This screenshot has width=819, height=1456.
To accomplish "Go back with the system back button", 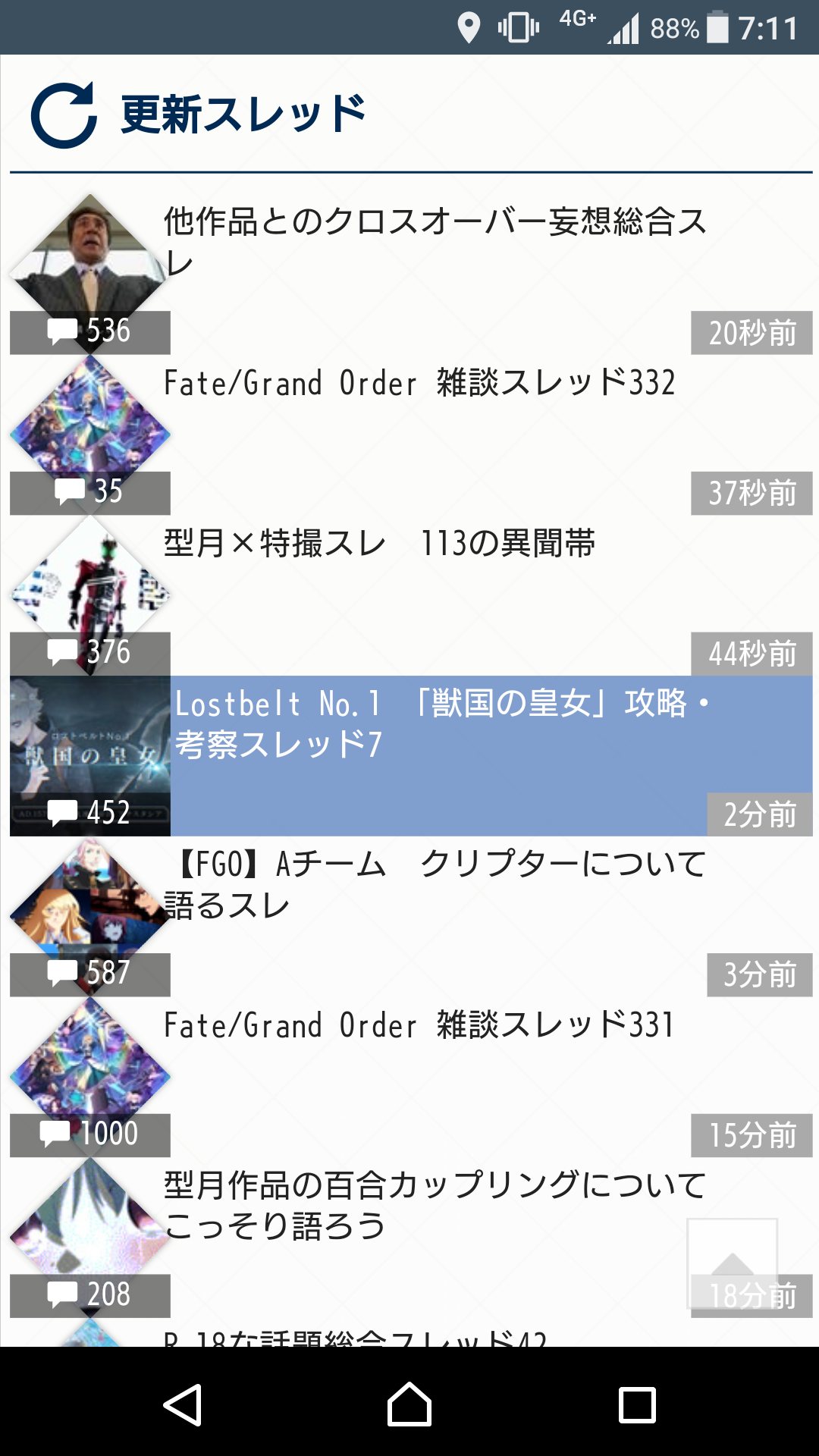I will pyautogui.click(x=182, y=1405).
